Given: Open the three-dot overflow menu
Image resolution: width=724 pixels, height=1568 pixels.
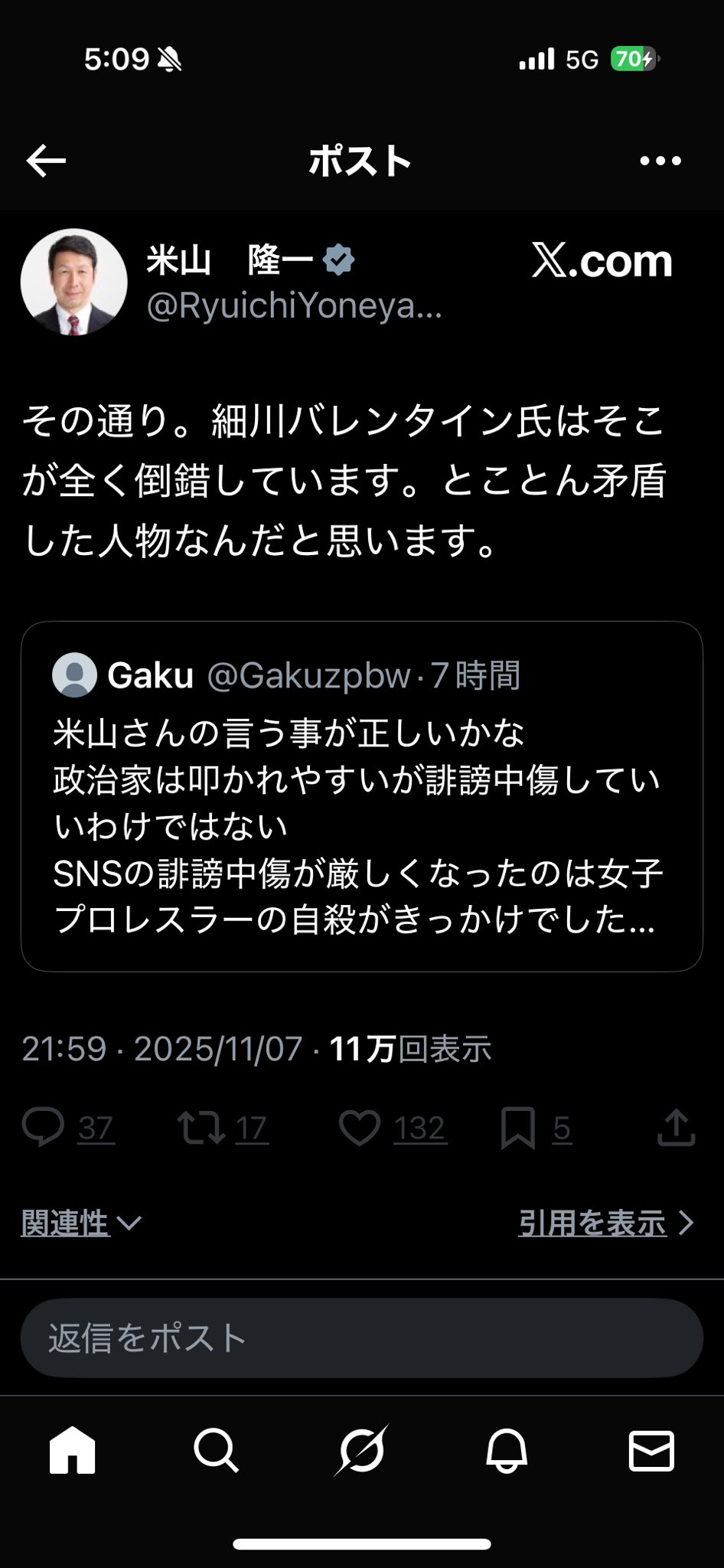Looking at the screenshot, I should tap(660, 161).
